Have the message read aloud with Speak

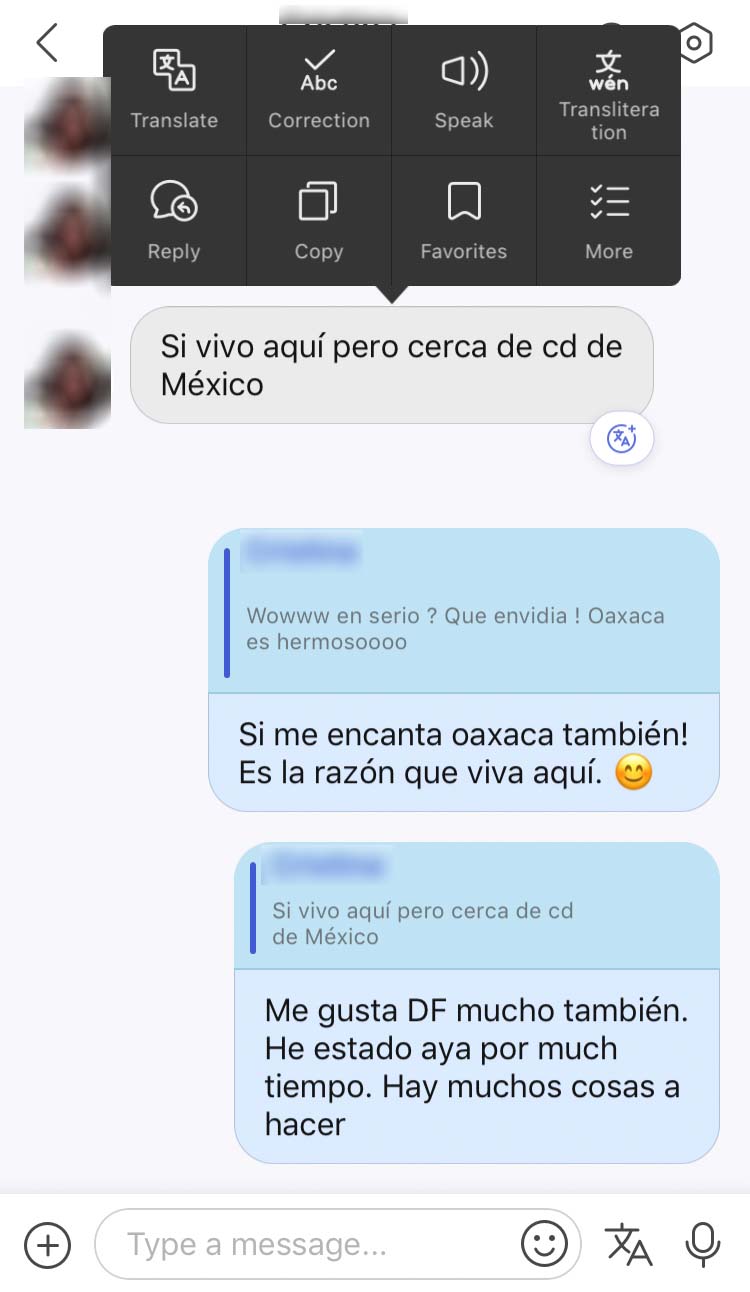click(x=464, y=91)
